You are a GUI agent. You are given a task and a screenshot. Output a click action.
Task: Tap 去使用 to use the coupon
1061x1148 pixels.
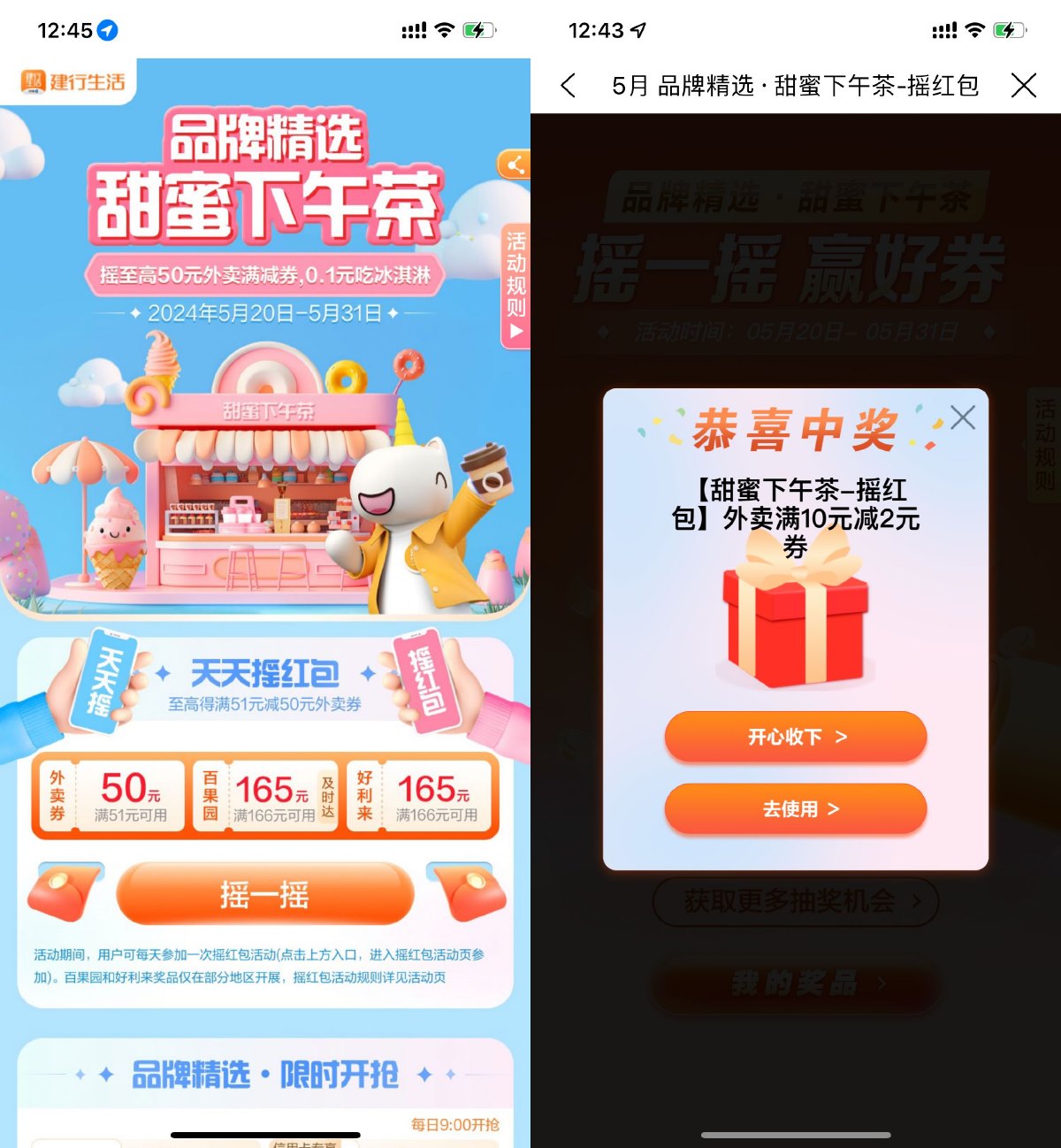[796, 809]
